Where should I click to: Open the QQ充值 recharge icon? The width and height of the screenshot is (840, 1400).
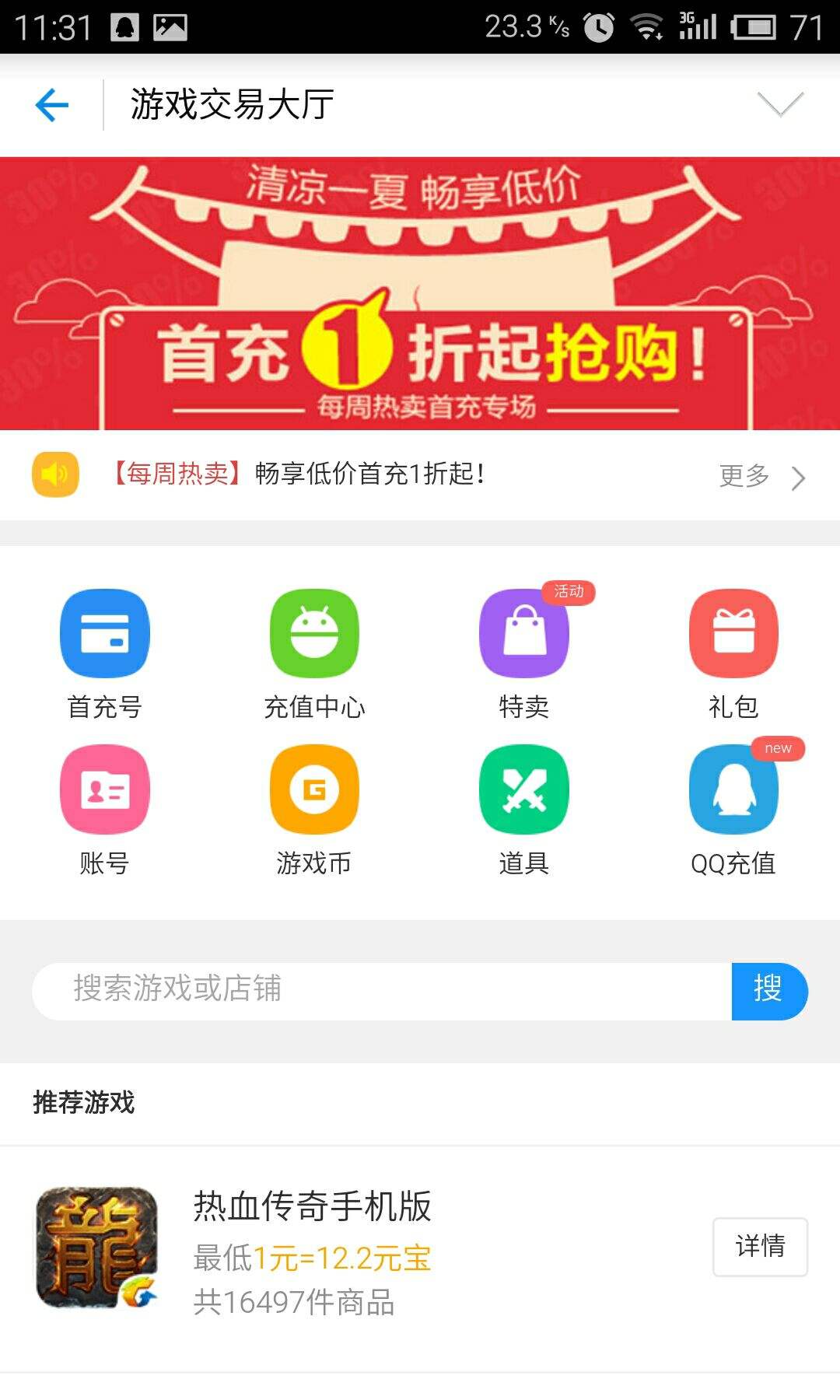[x=733, y=789]
